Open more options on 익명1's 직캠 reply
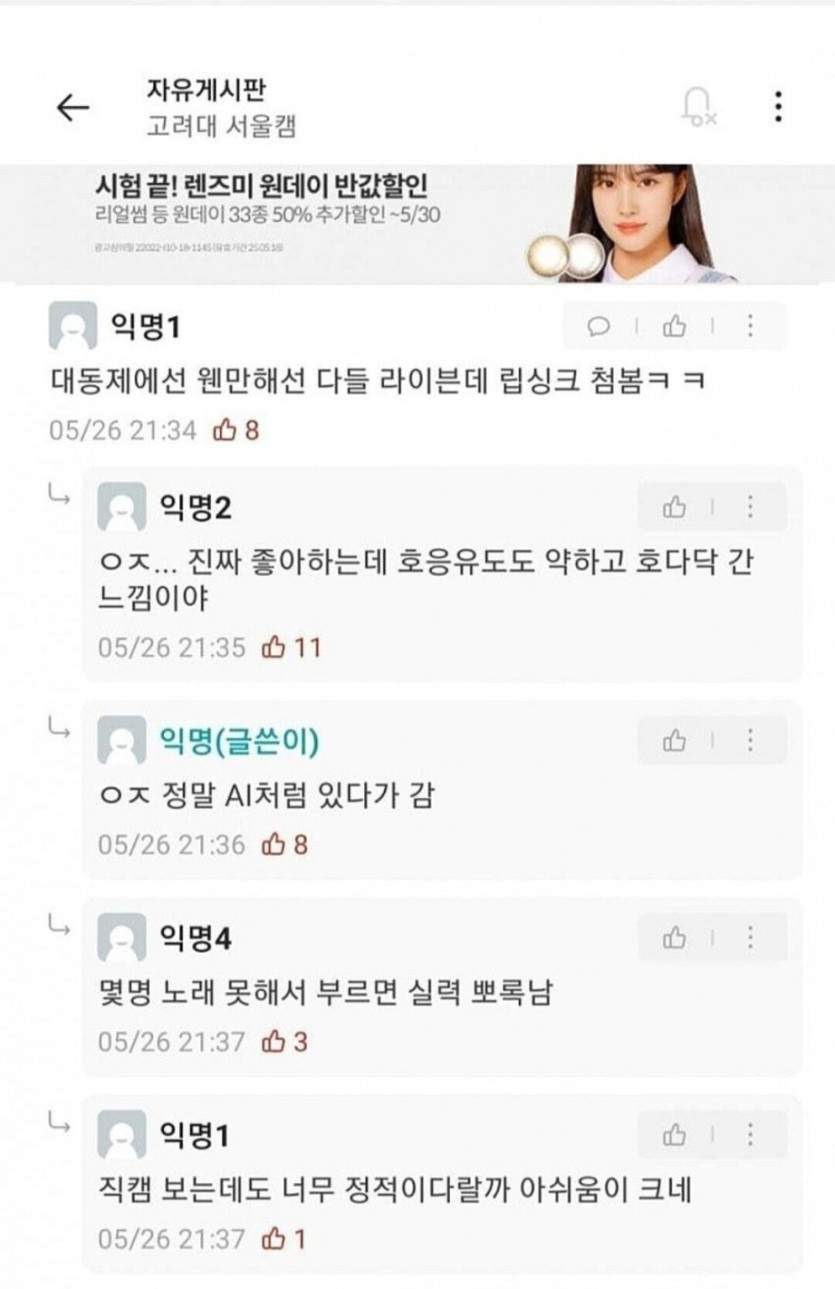The image size is (835, 1289). pyautogui.click(x=750, y=1135)
